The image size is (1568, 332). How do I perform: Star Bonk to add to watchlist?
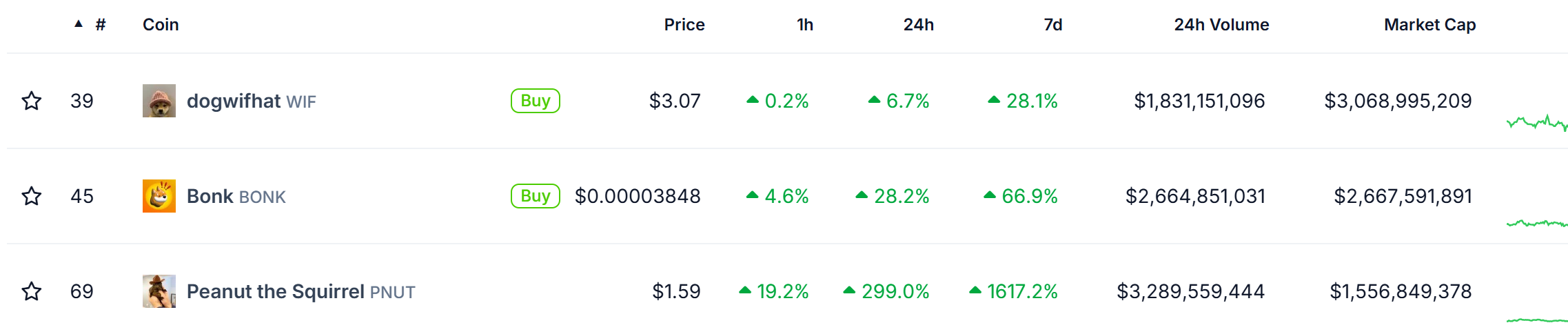pos(32,196)
